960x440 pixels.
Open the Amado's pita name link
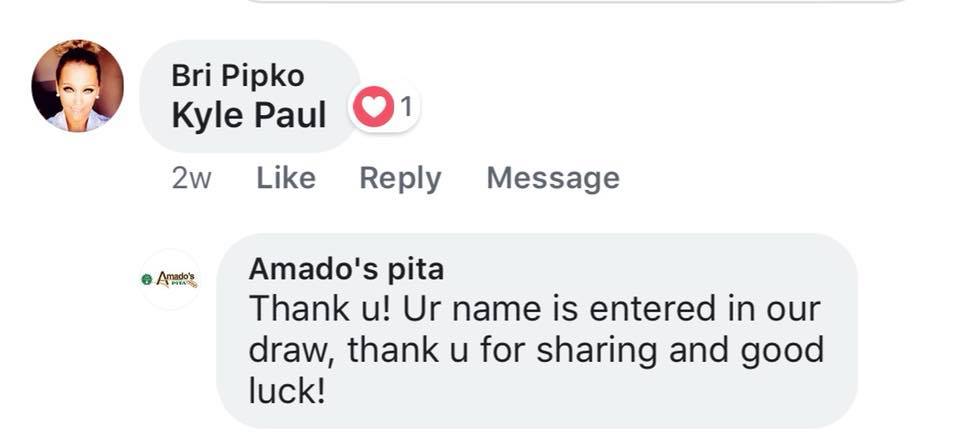[x=346, y=268]
